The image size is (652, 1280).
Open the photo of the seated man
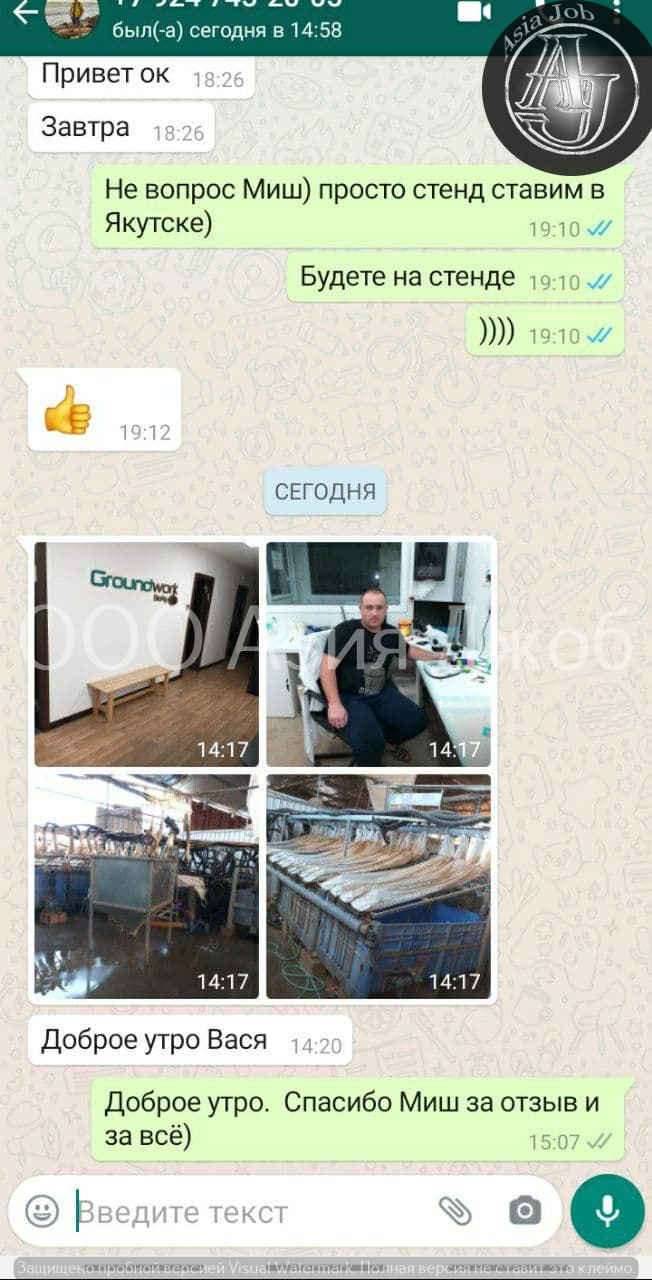coord(378,654)
